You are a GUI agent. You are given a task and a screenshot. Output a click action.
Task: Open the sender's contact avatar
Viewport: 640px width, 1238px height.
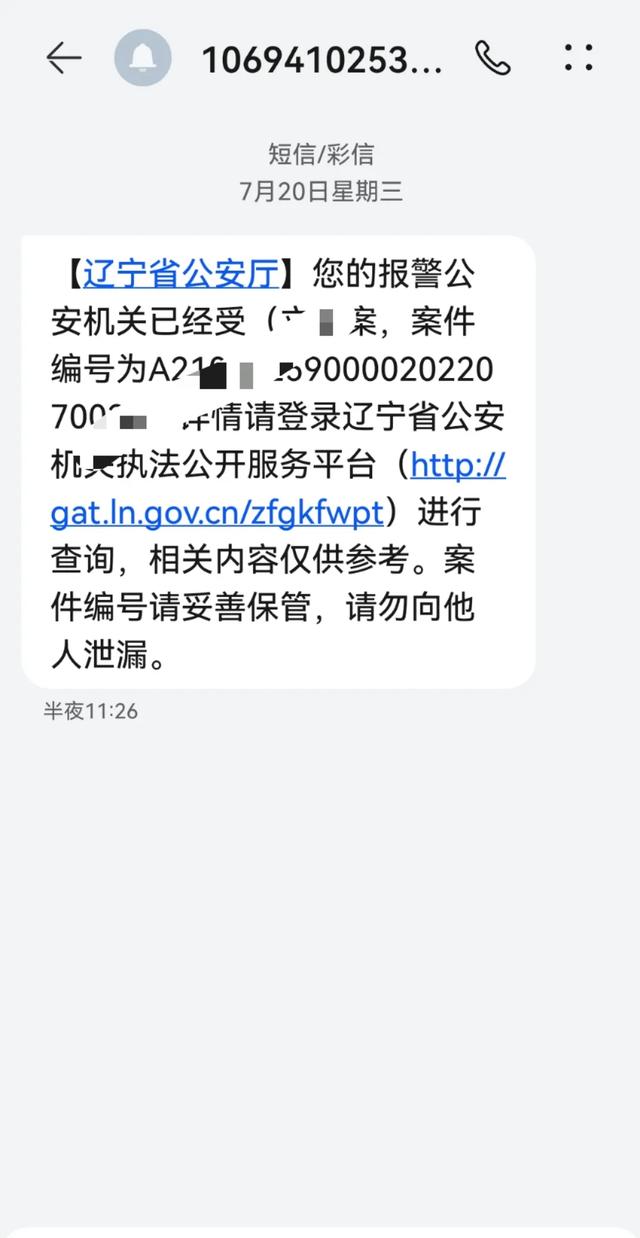click(143, 59)
